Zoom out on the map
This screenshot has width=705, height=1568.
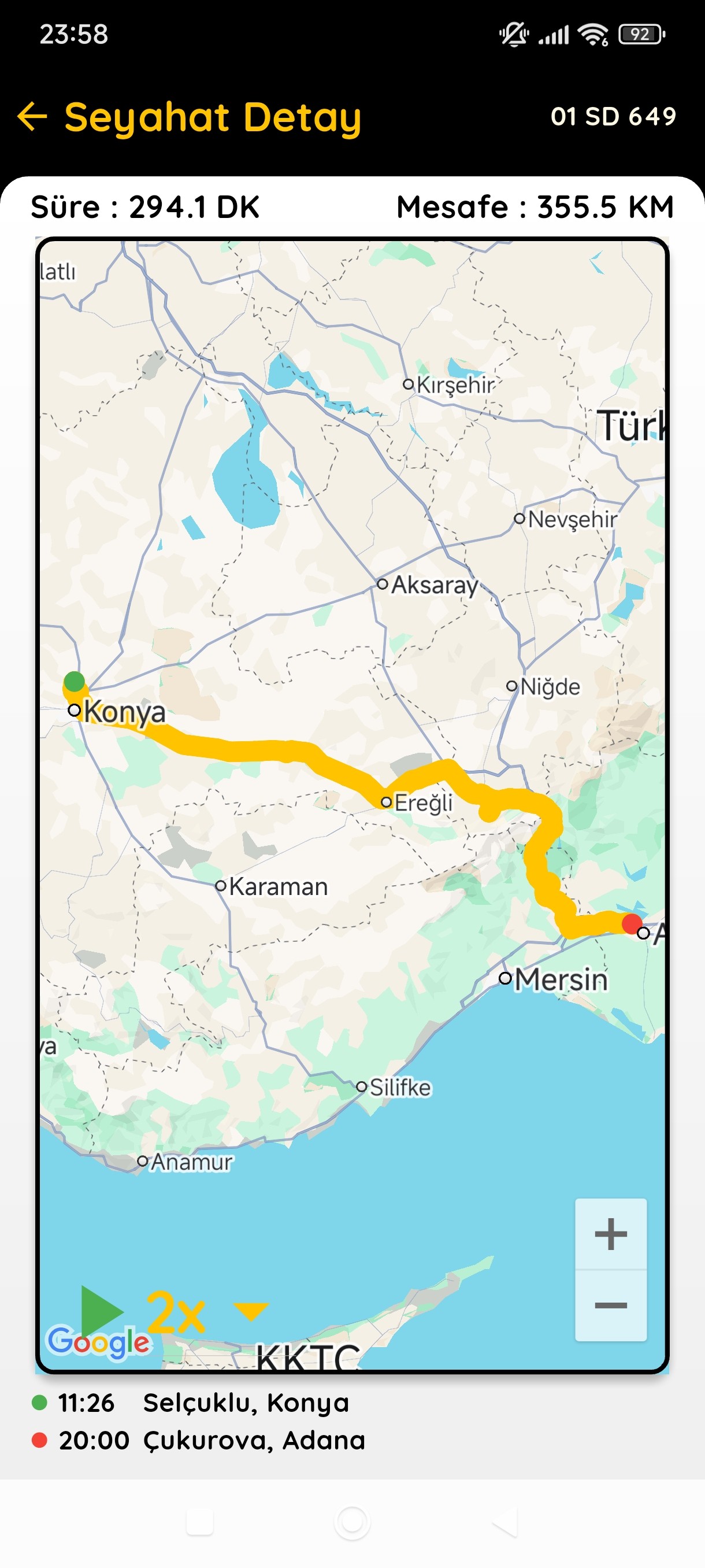pos(610,1304)
